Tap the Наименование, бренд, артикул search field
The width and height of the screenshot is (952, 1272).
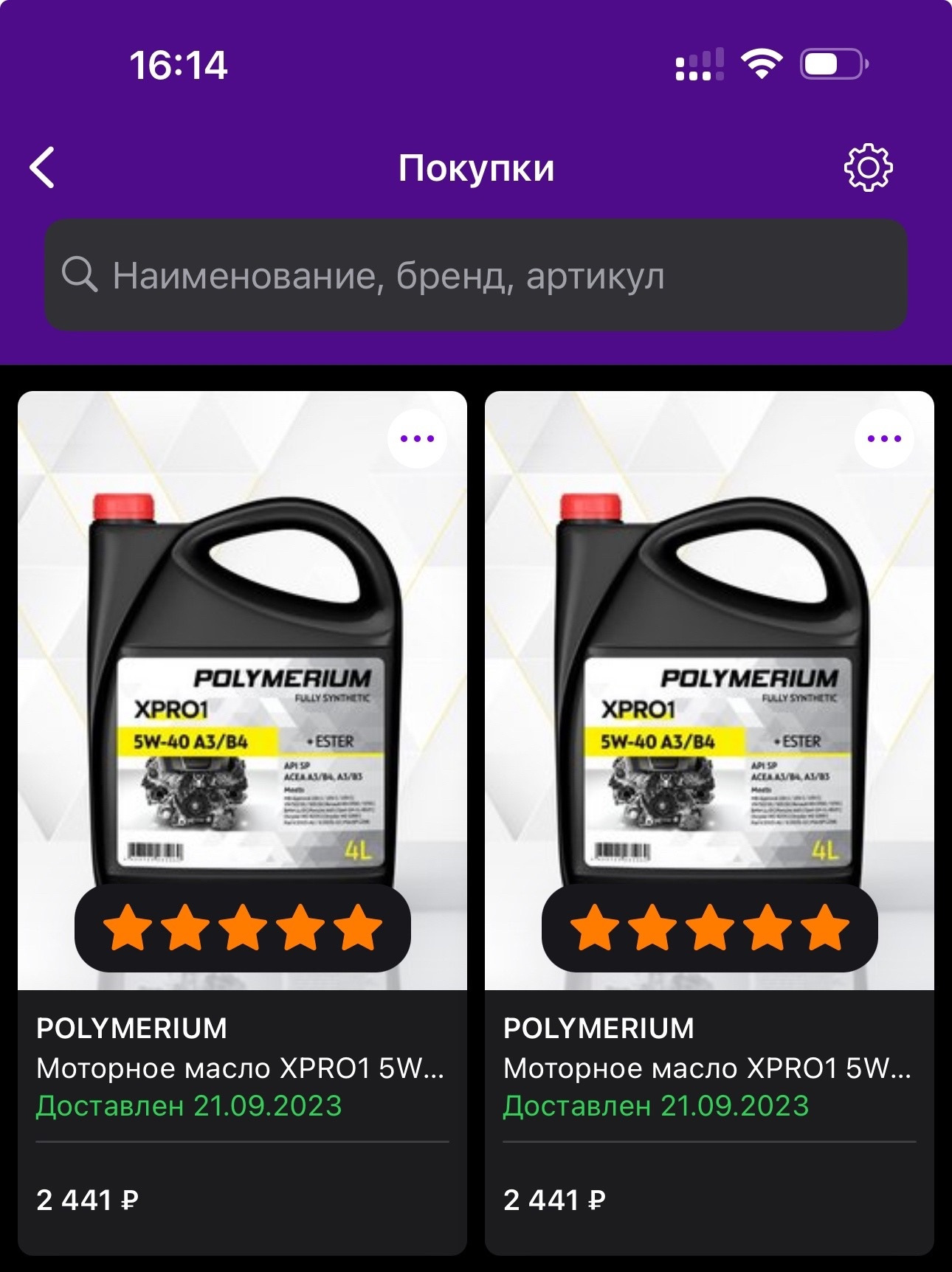pyautogui.click(x=476, y=275)
